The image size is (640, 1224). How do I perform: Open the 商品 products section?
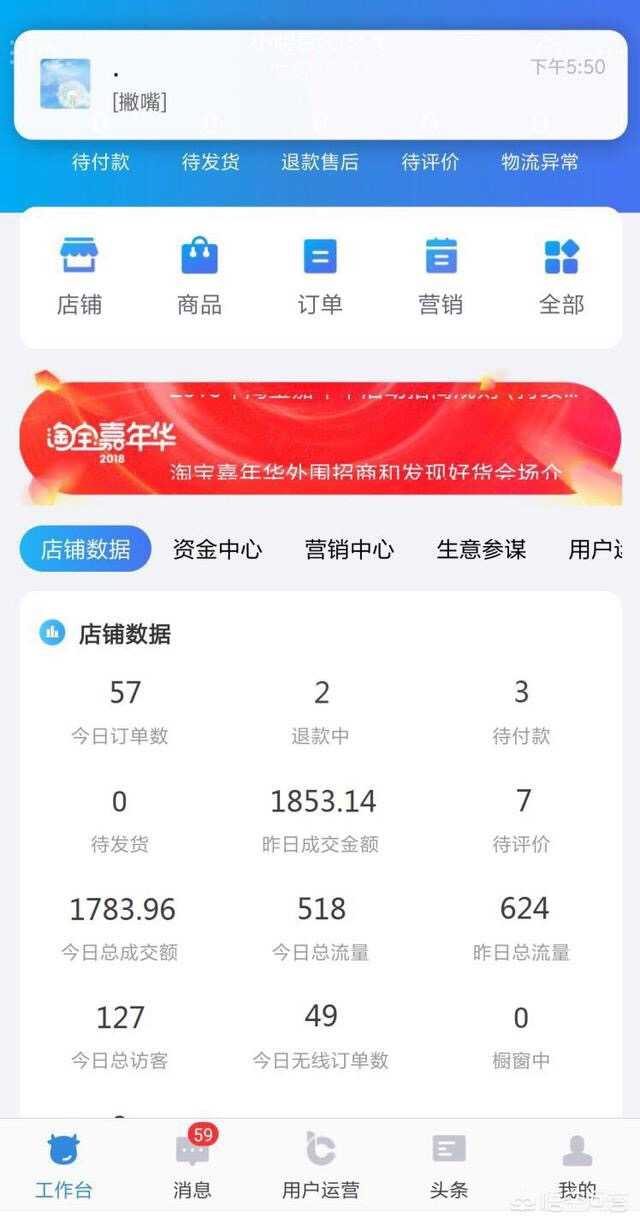tap(199, 276)
